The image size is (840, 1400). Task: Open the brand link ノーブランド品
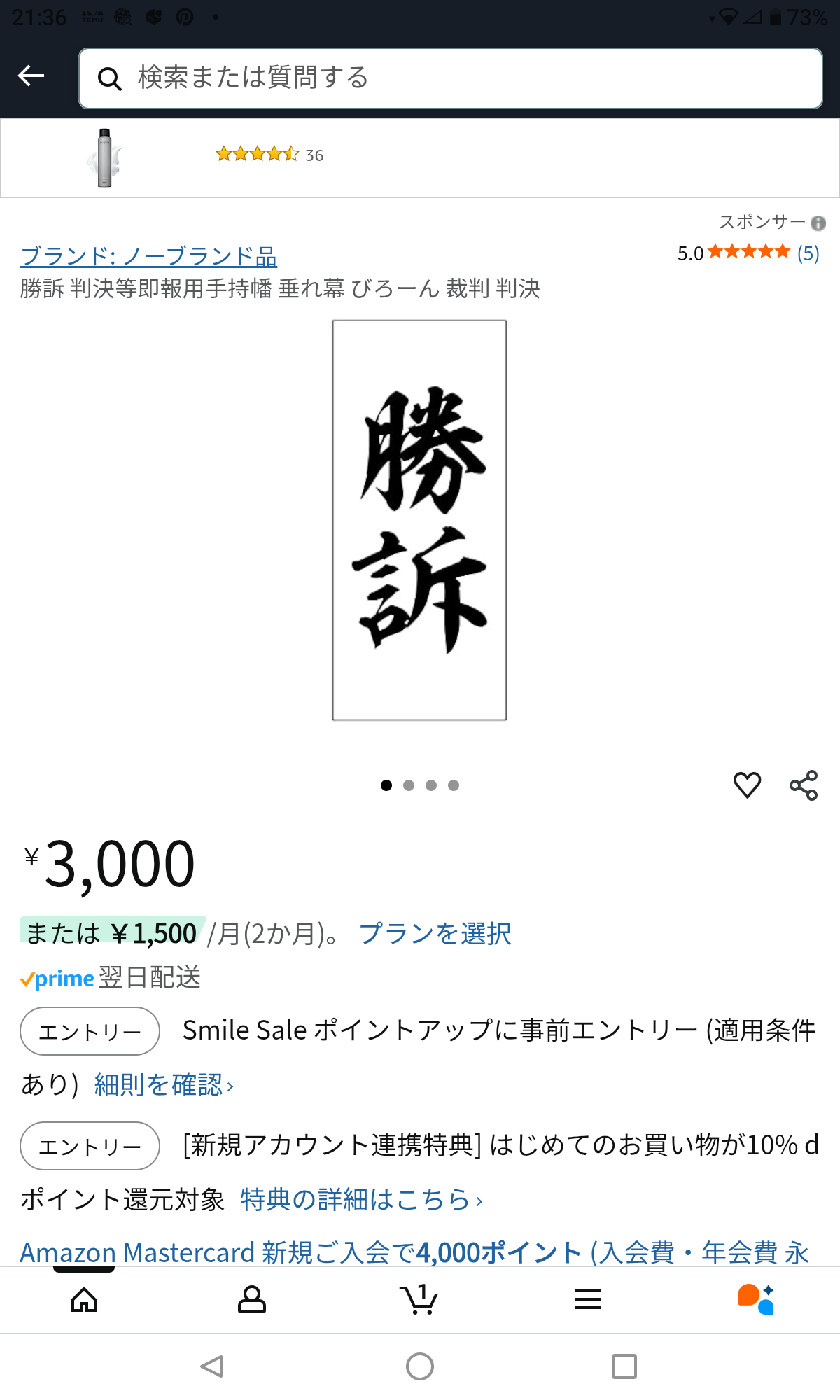pos(148,256)
